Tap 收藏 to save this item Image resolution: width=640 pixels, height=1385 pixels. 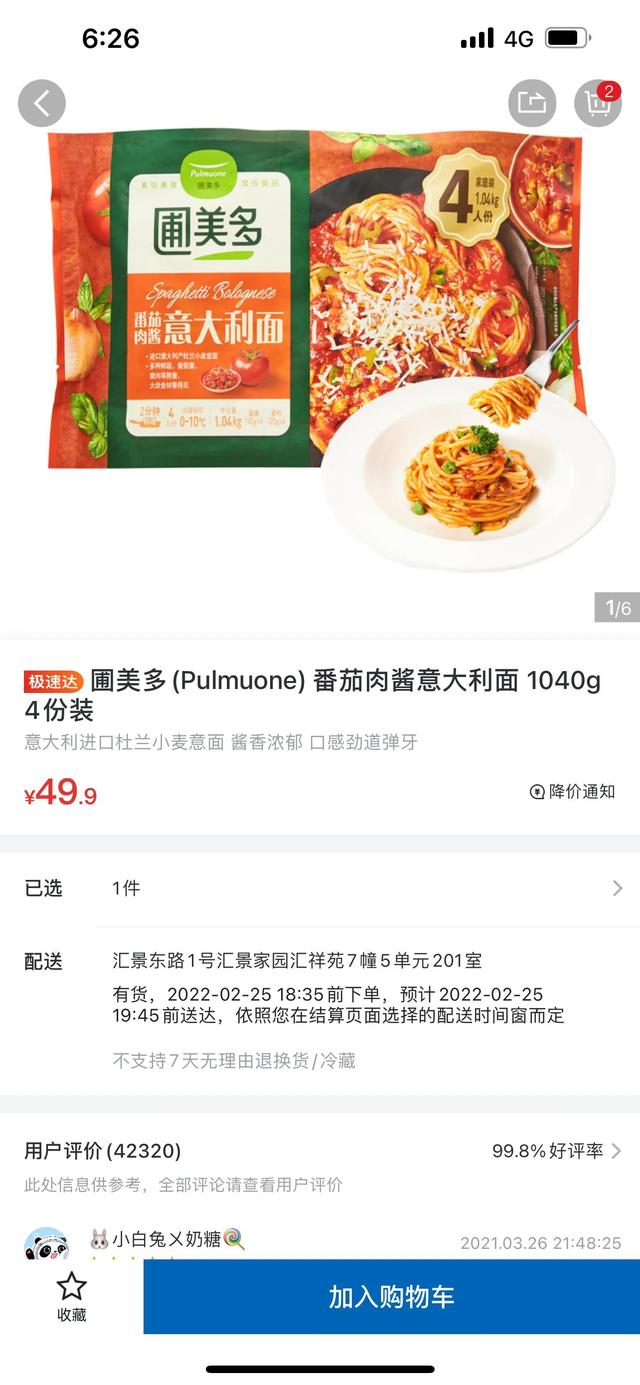[x=71, y=1297]
